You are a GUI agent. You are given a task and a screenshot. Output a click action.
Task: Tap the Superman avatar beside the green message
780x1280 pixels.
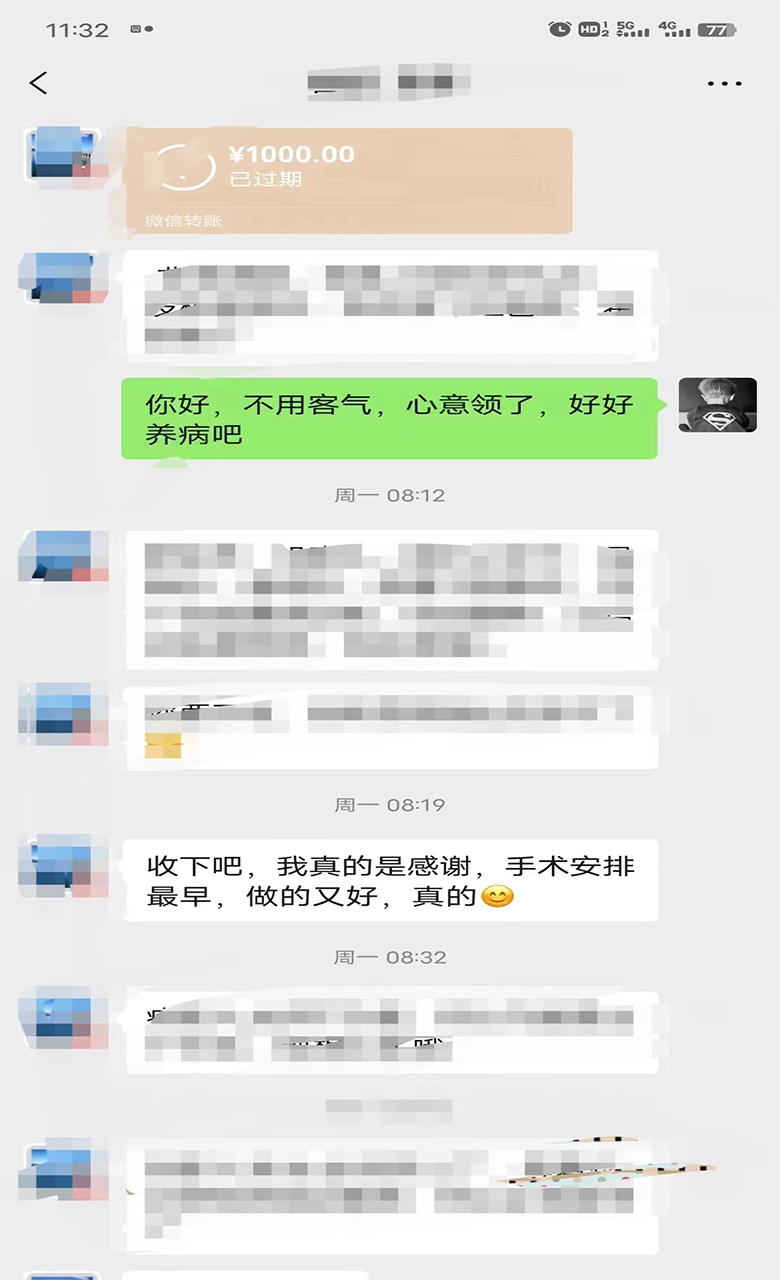tap(717, 405)
